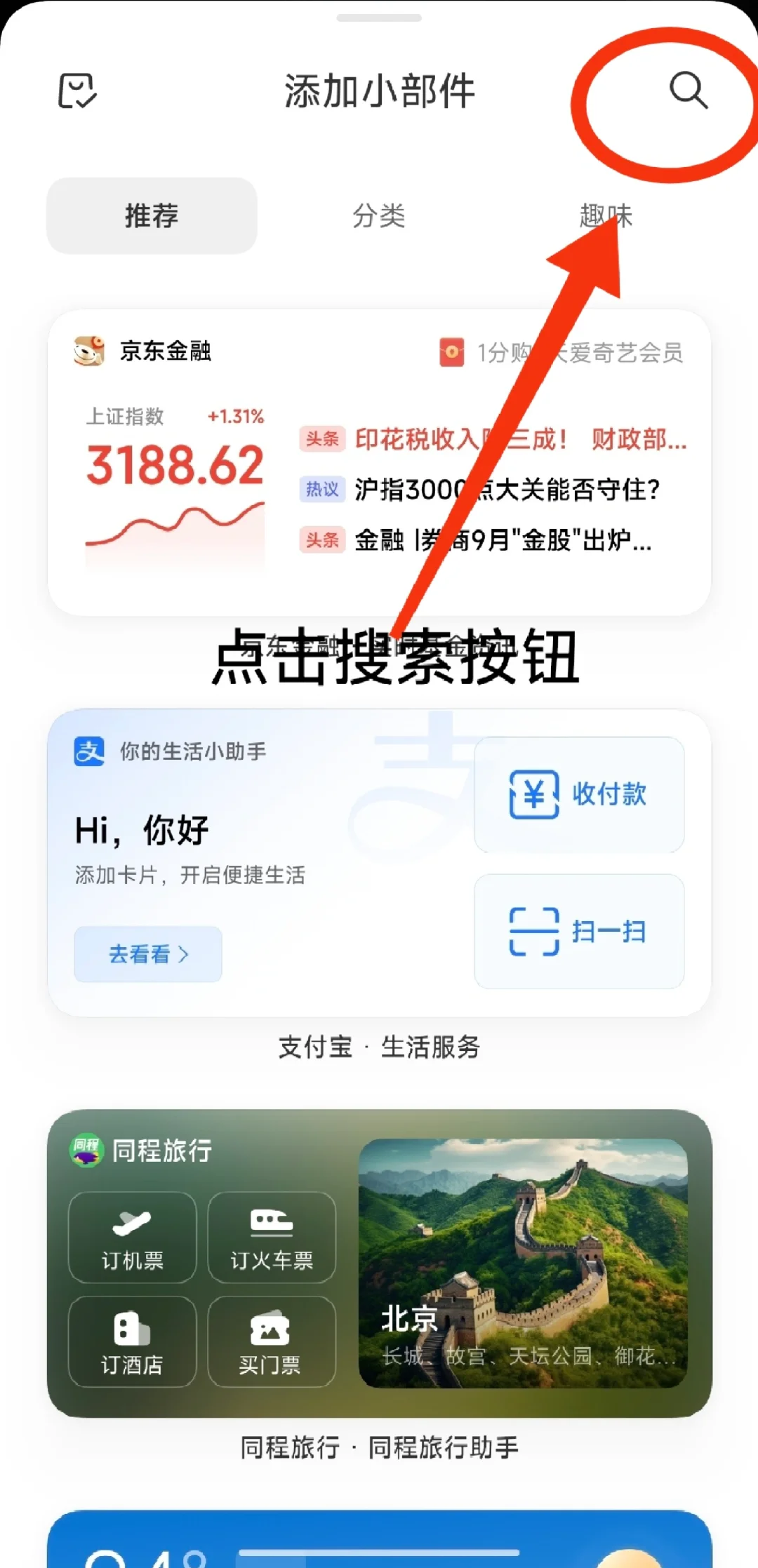Select the 同程旅行 app icon

86,1149
